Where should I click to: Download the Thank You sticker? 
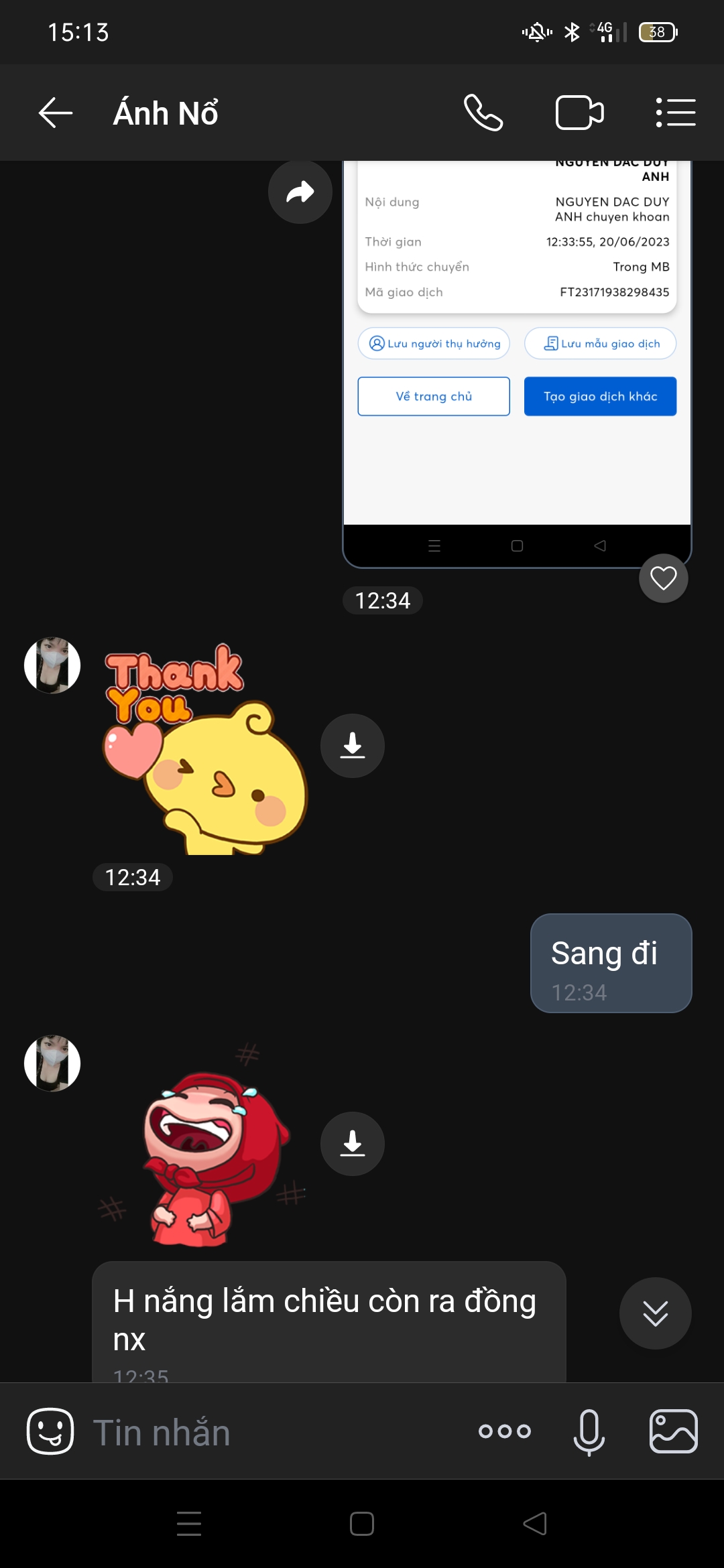coord(352,746)
